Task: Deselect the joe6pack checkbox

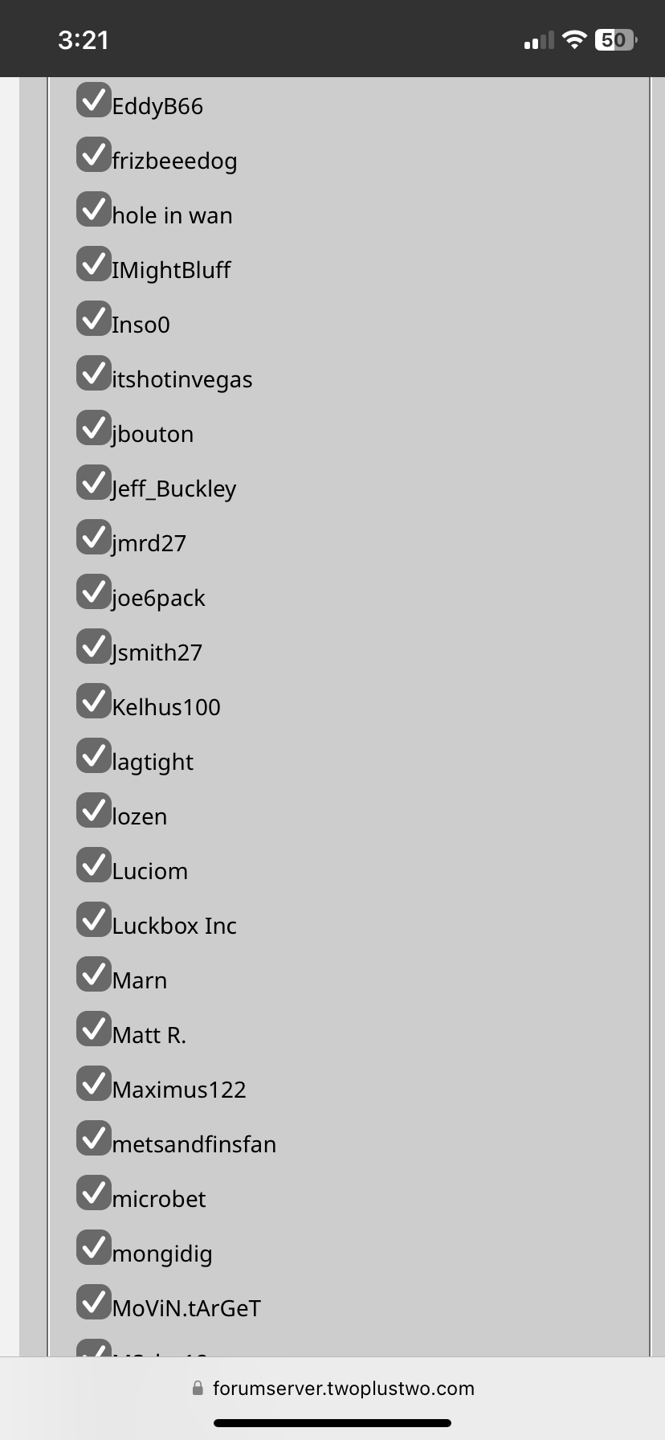Action: tap(93, 592)
